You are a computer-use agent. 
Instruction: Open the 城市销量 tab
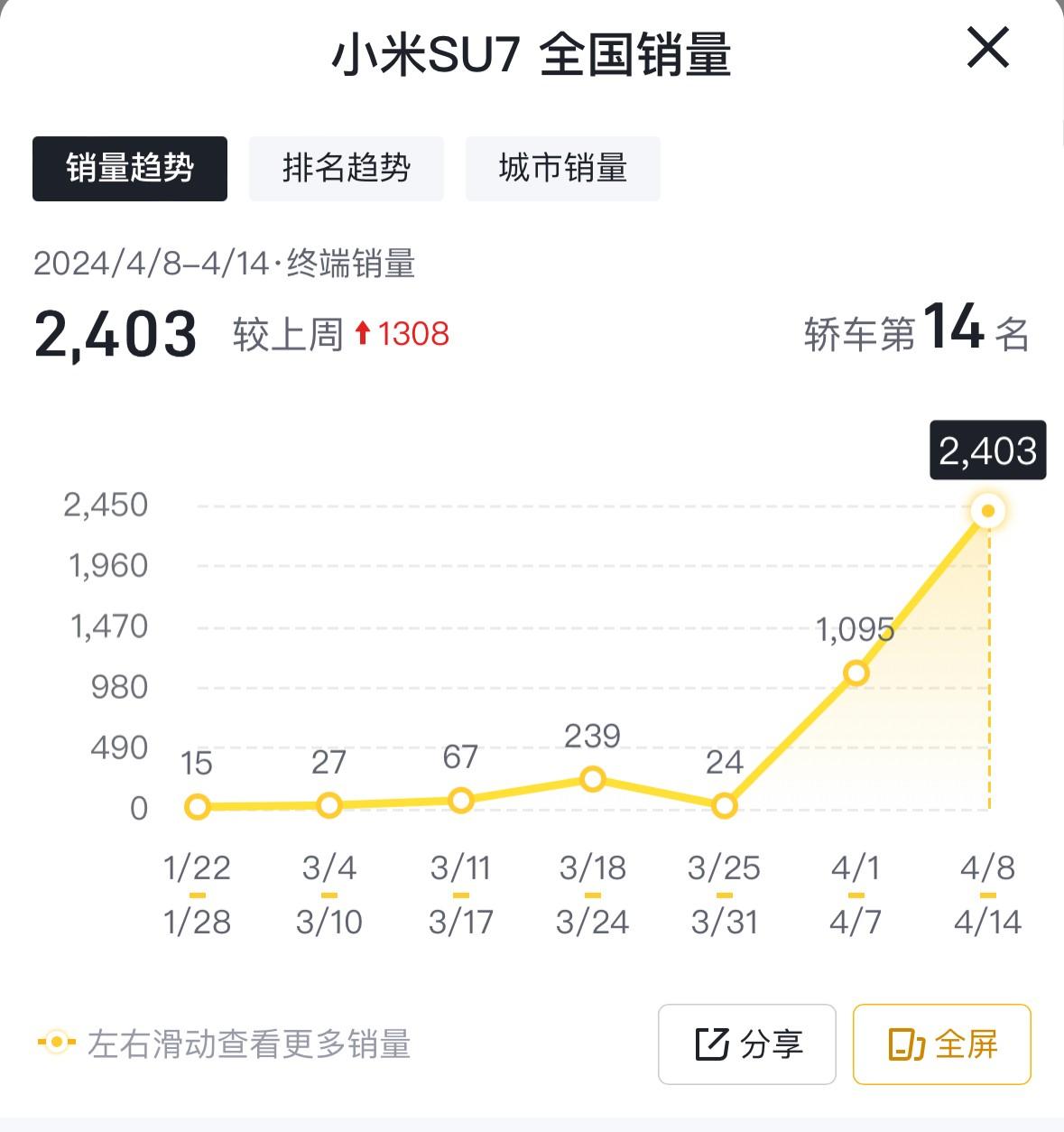tap(563, 169)
